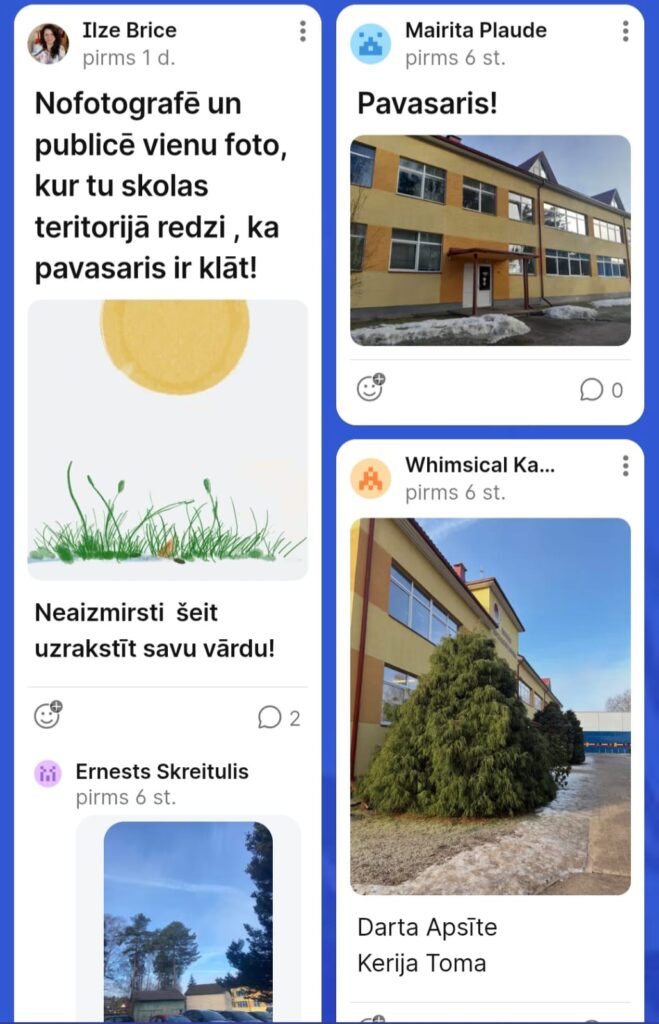The height and width of the screenshot is (1024, 659).
Task: Open Ilze Brice's profile picture
Action: pyautogui.click(x=48, y=44)
